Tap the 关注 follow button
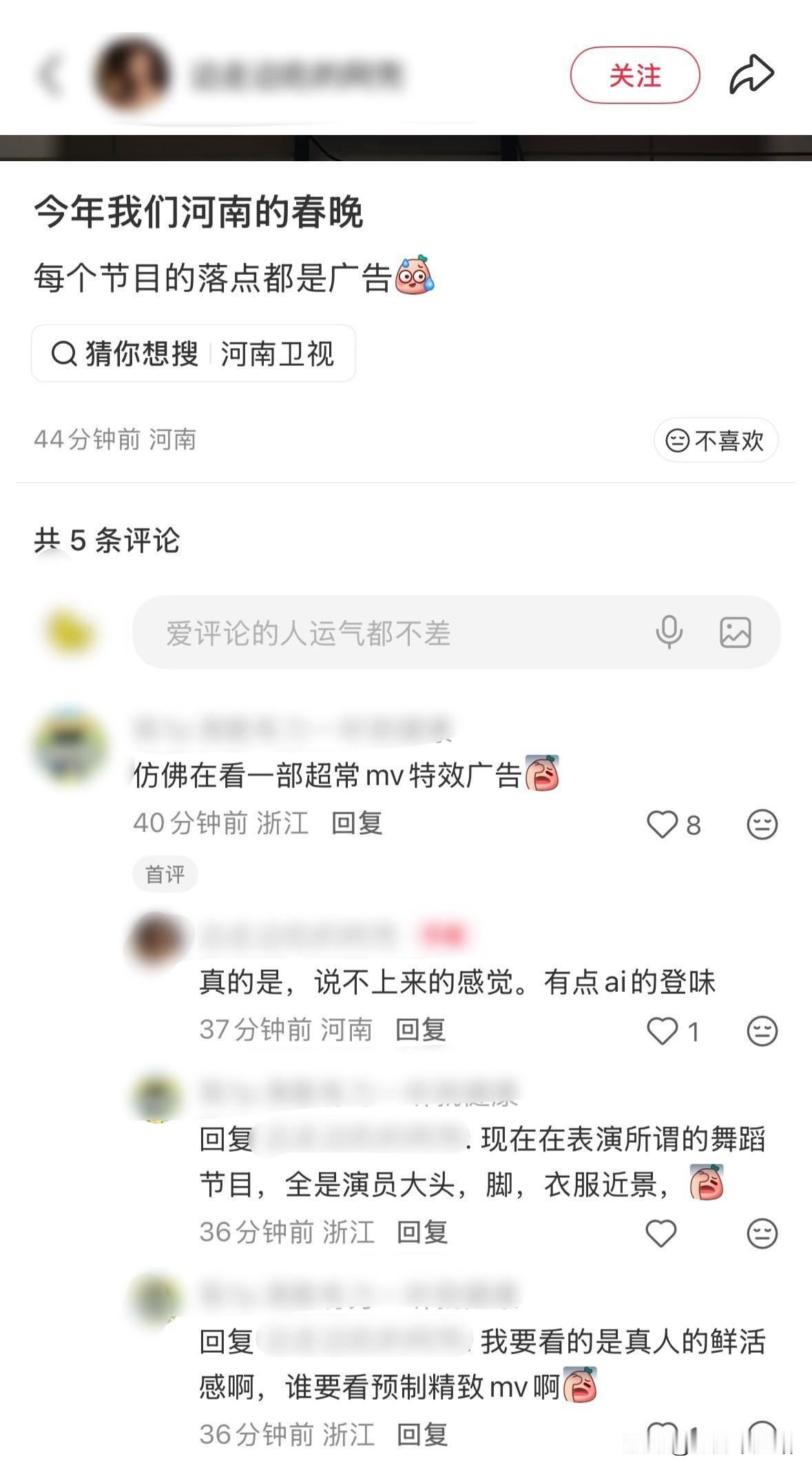The image size is (812, 1472). [636, 76]
